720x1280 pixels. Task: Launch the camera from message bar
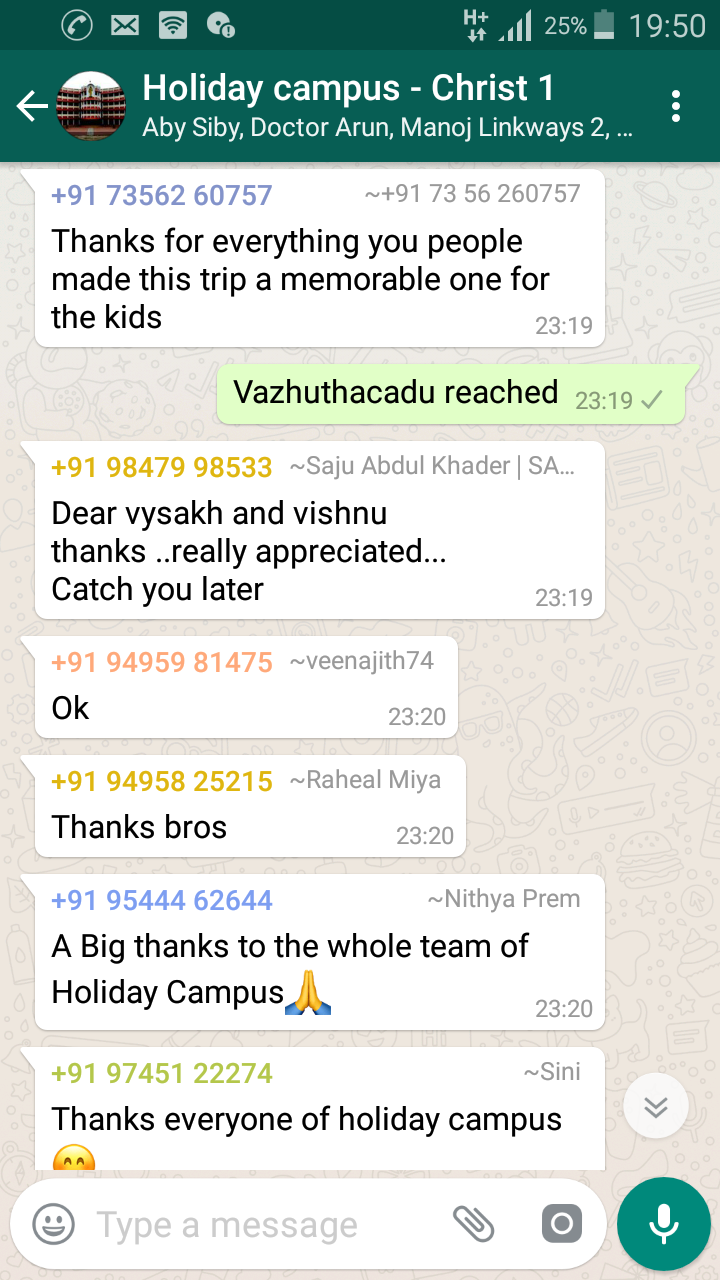coord(561,1223)
